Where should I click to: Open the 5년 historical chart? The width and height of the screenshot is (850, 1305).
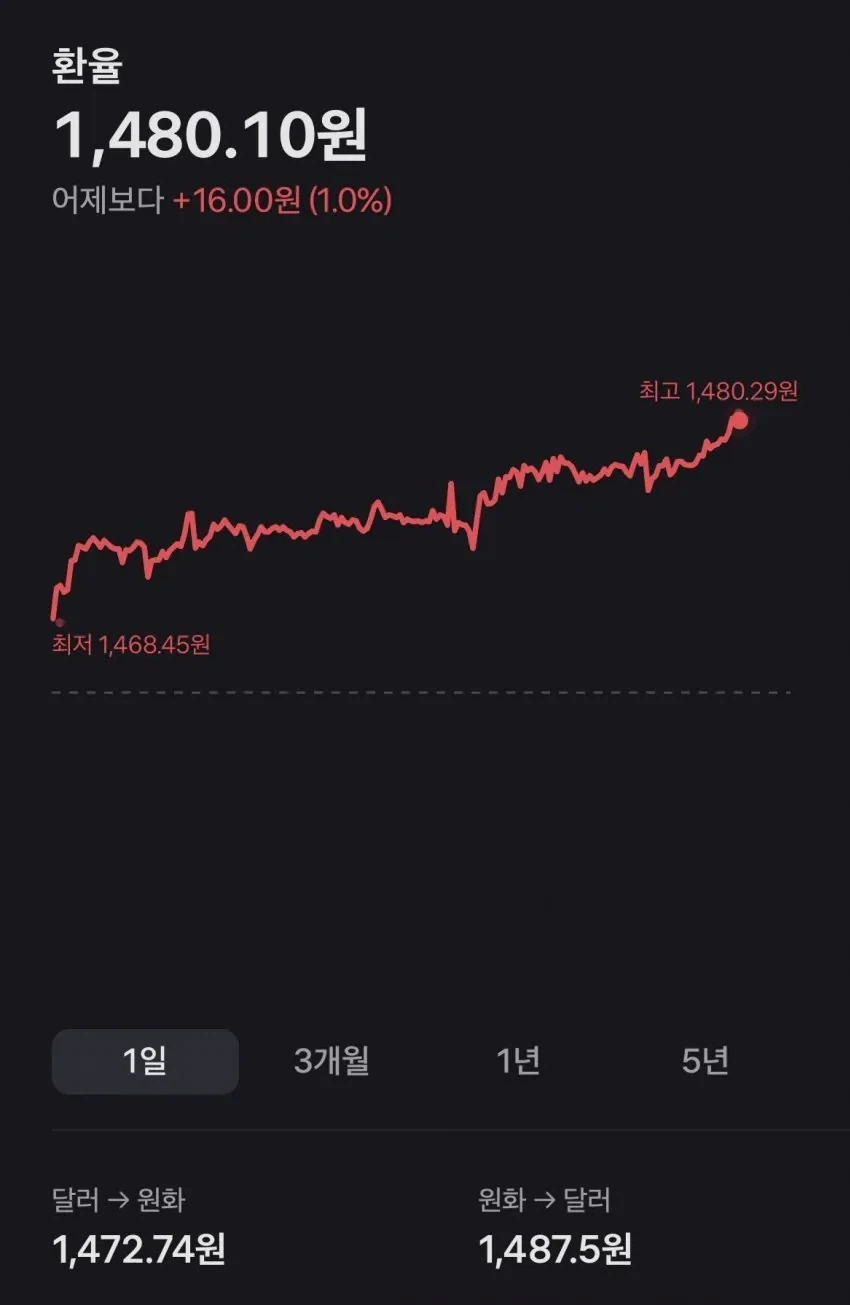703,1062
